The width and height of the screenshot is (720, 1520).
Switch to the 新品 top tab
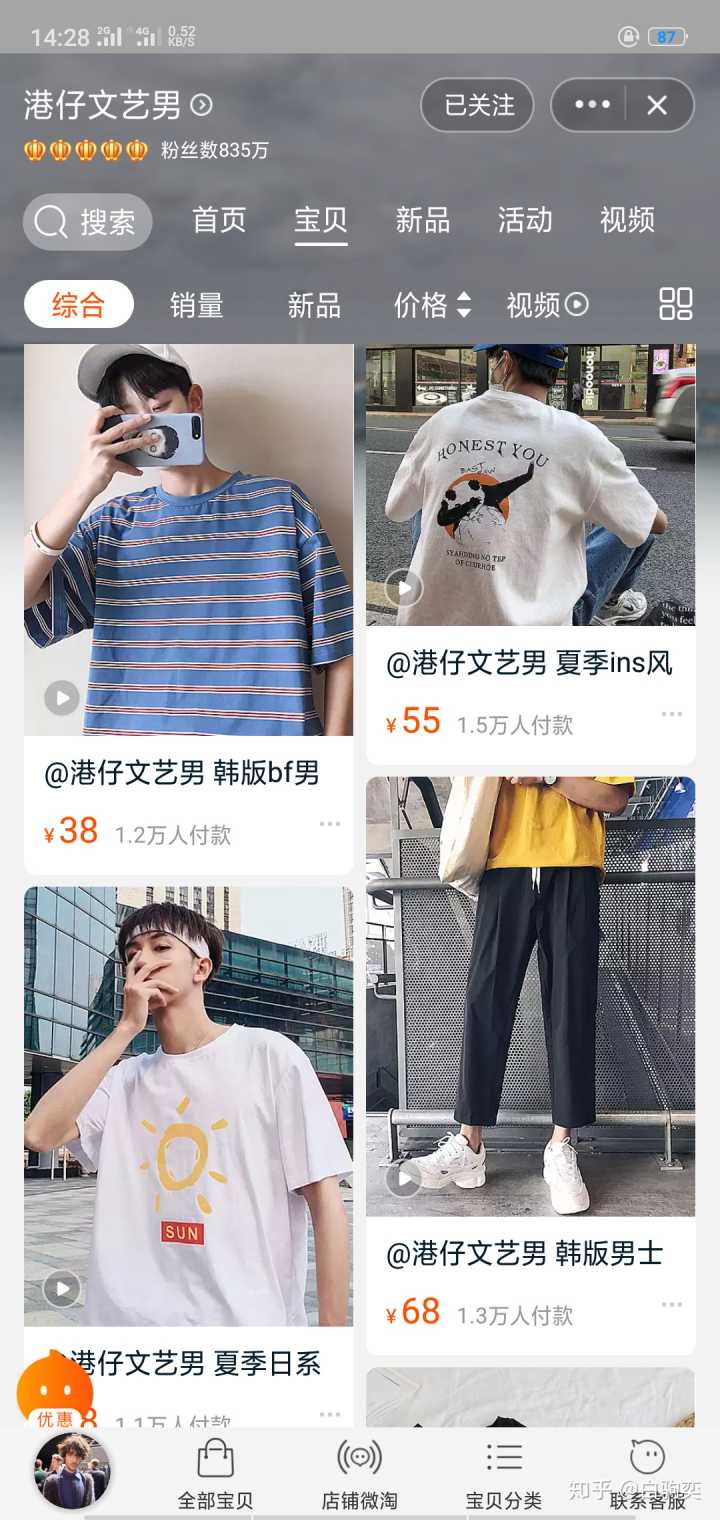pos(422,220)
